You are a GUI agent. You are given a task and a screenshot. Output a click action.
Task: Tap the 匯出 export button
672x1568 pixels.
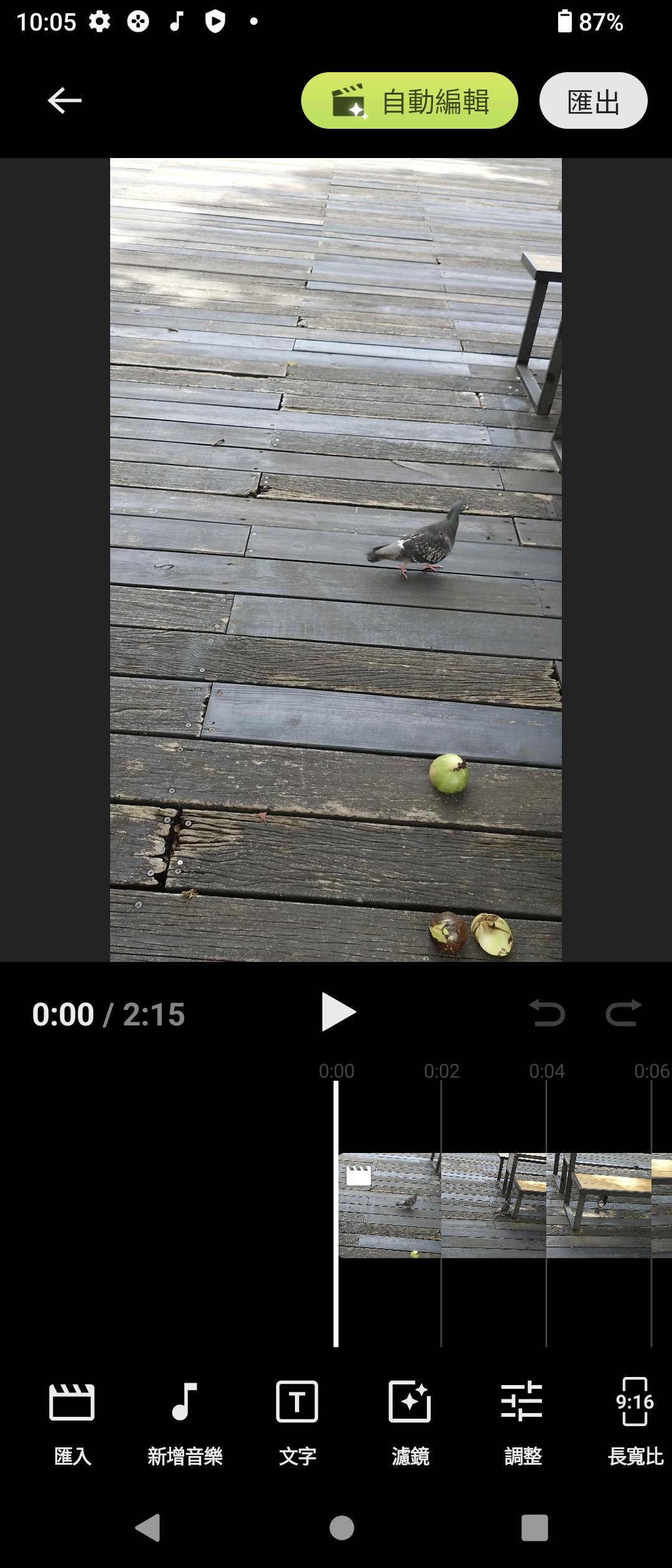click(593, 101)
